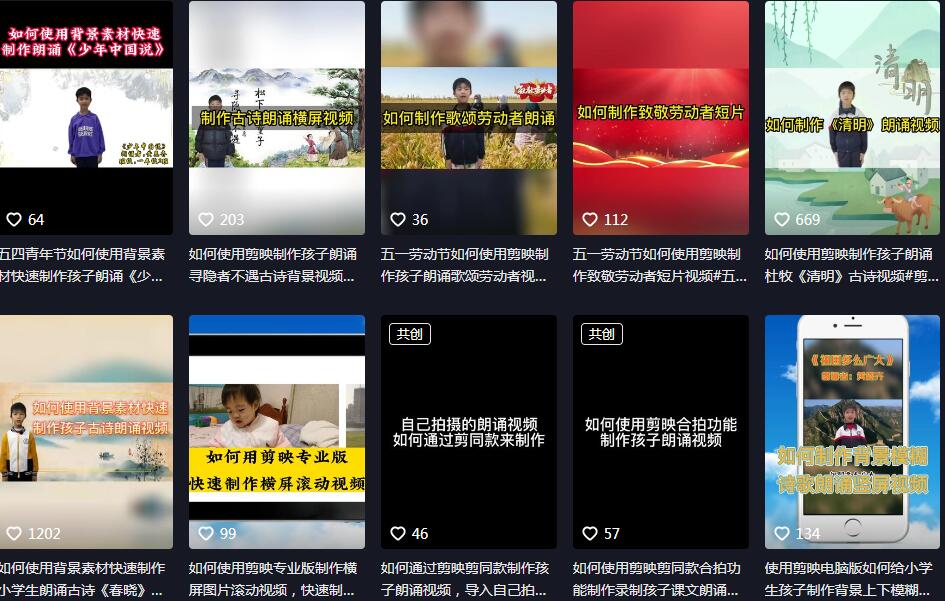Like the video with 134 likes
This screenshot has width=945, height=601.
782,533
